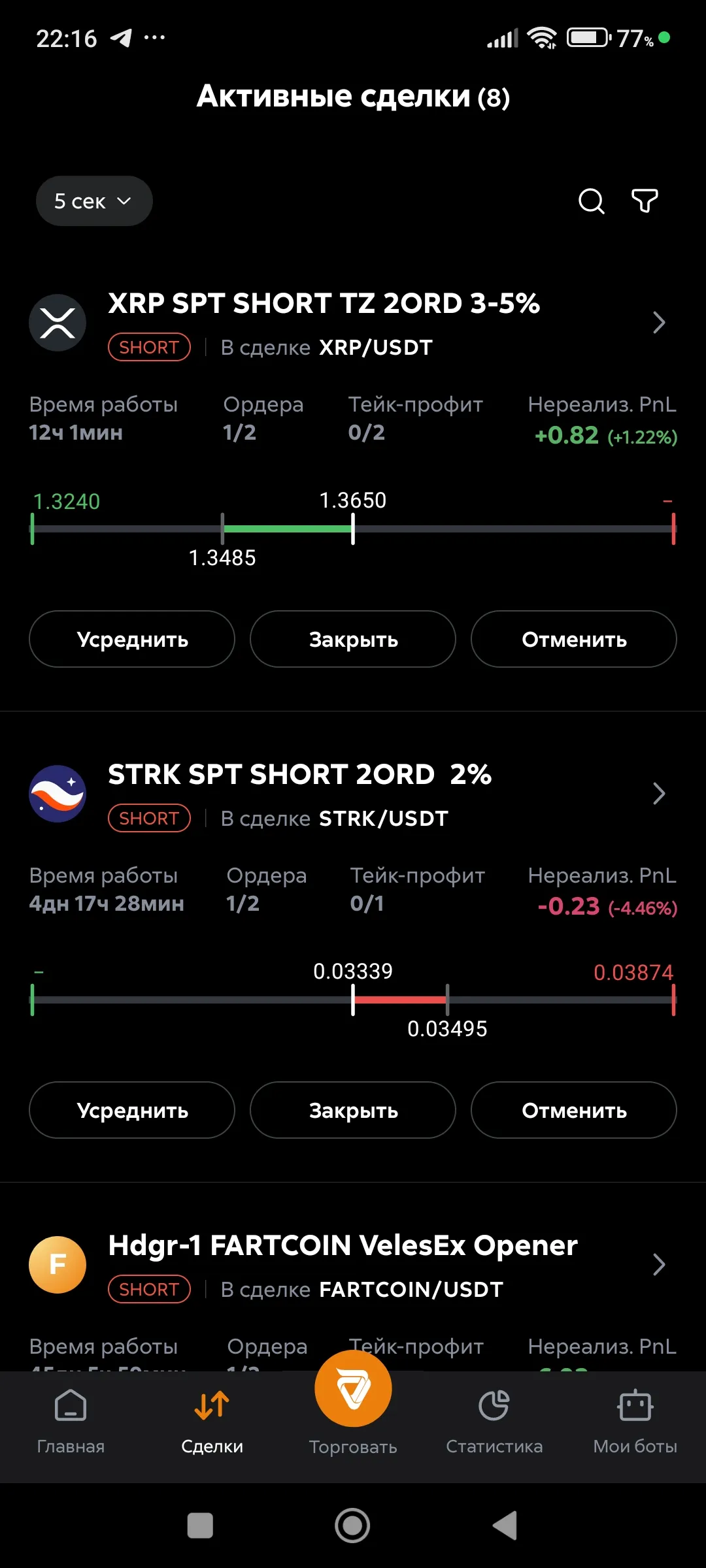Switch to the Статистика tab
Image resolution: width=706 pixels, height=1568 pixels.
point(494,1424)
